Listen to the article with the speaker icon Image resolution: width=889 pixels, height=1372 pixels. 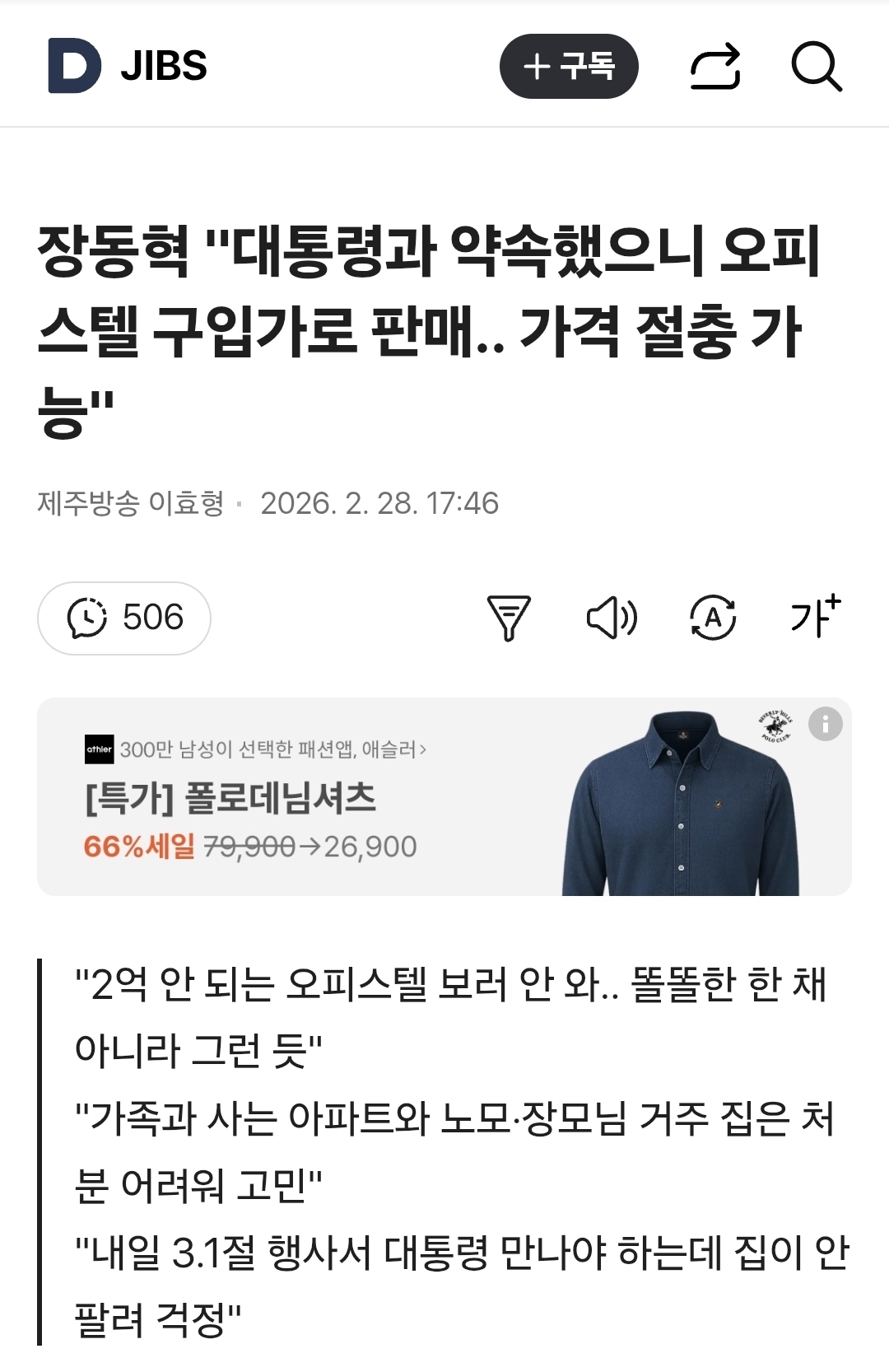tap(611, 618)
